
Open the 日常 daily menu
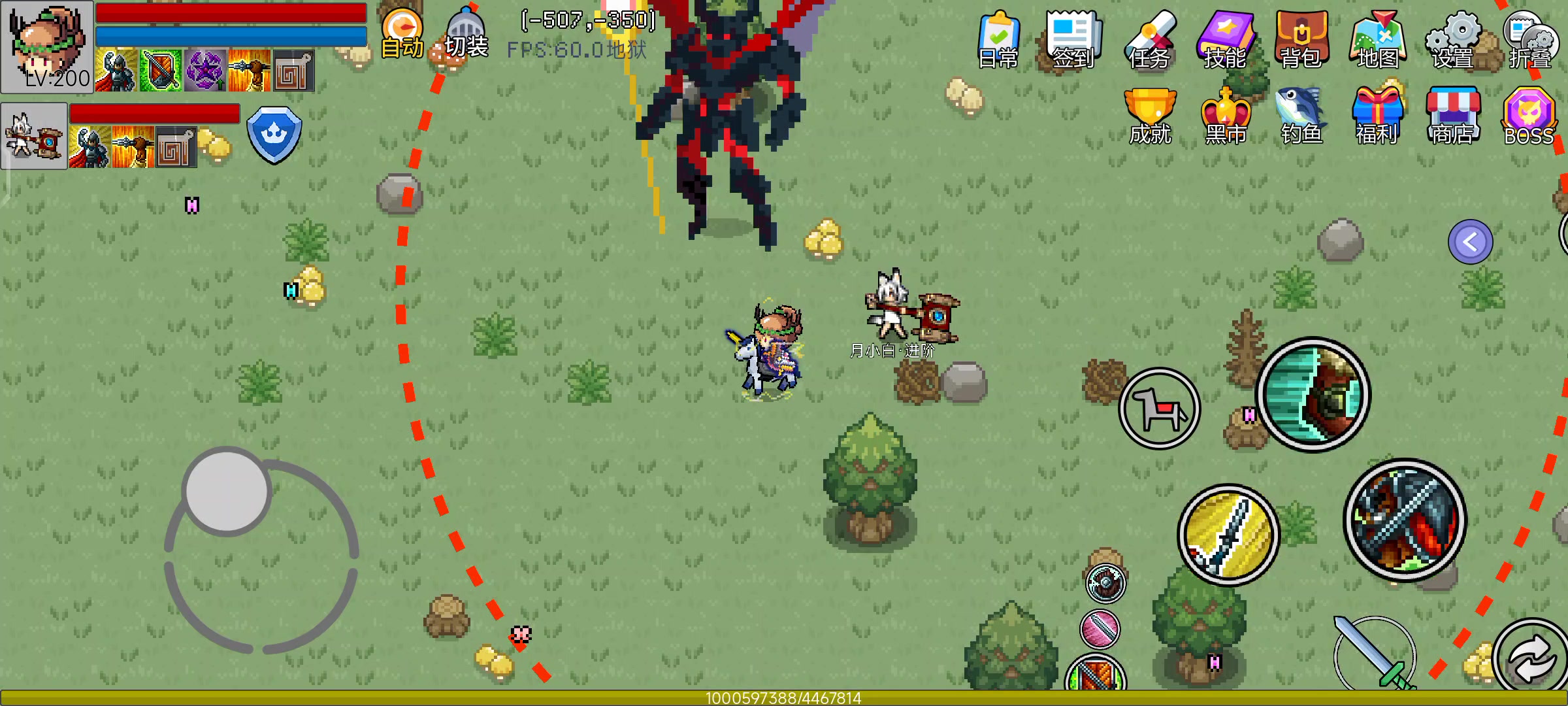tap(999, 41)
